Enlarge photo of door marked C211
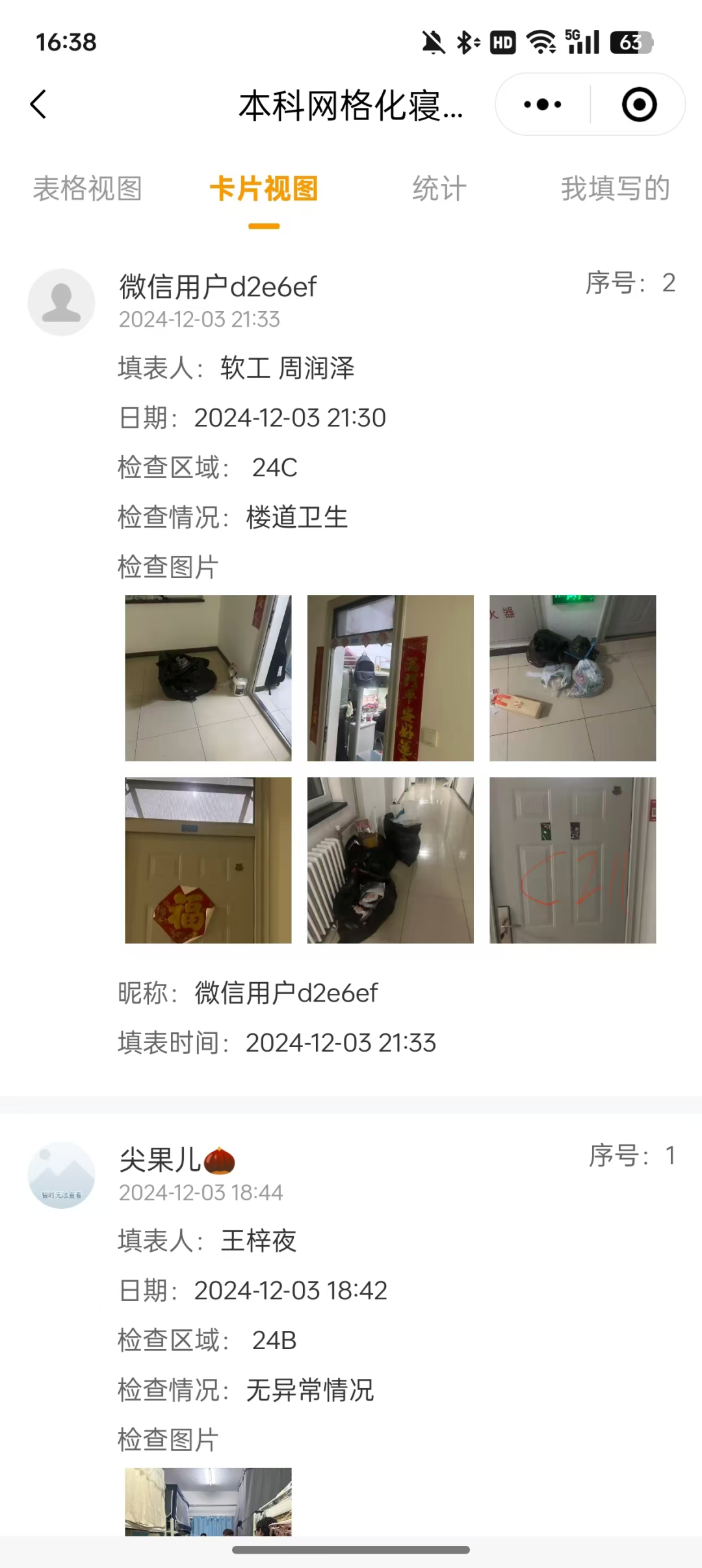The height and width of the screenshot is (1568, 702). point(573,860)
